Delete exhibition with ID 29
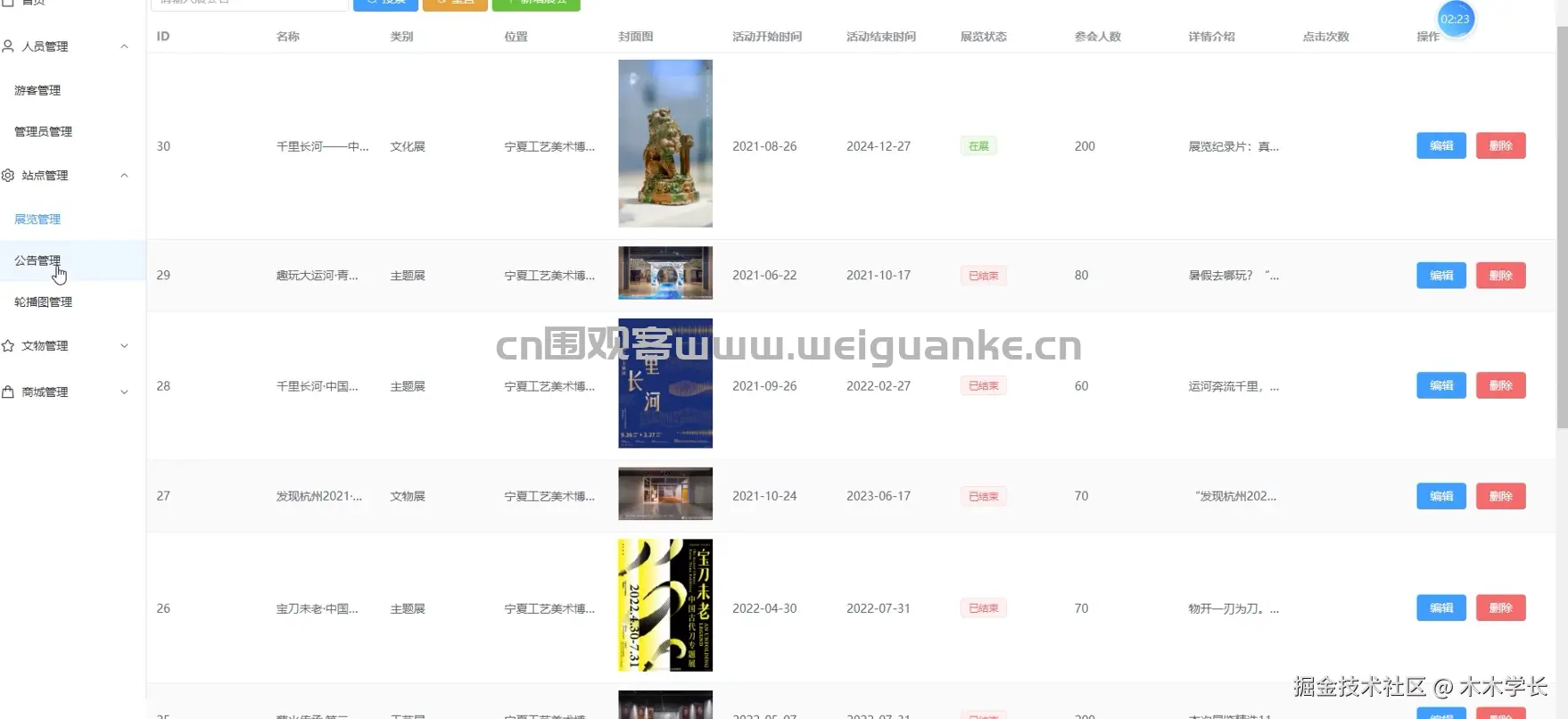The image size is (1568, 719). pos(1500,276)
